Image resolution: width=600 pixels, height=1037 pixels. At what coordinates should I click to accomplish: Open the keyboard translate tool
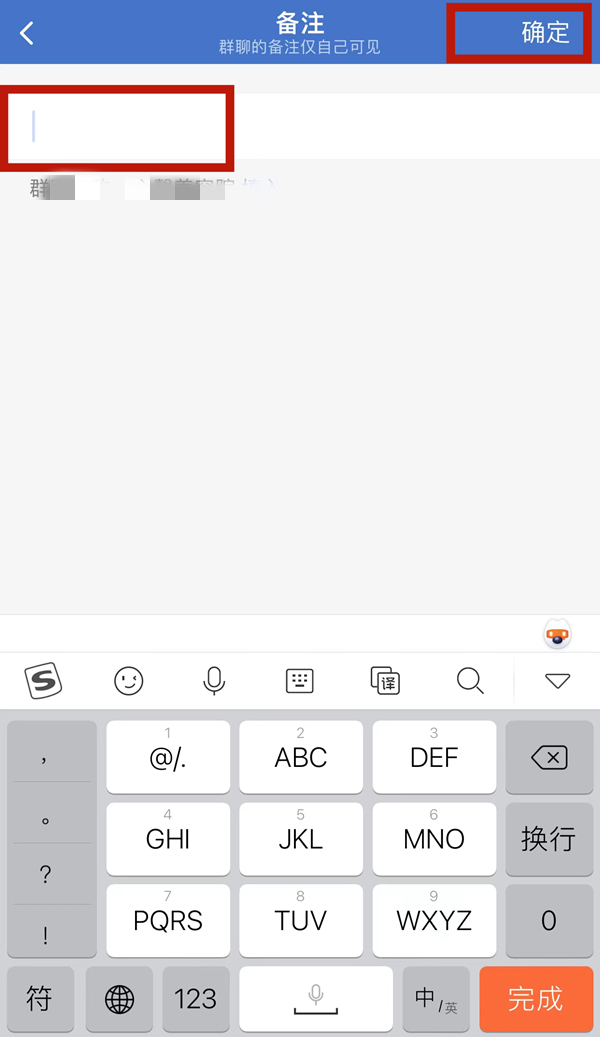[385, 681]
